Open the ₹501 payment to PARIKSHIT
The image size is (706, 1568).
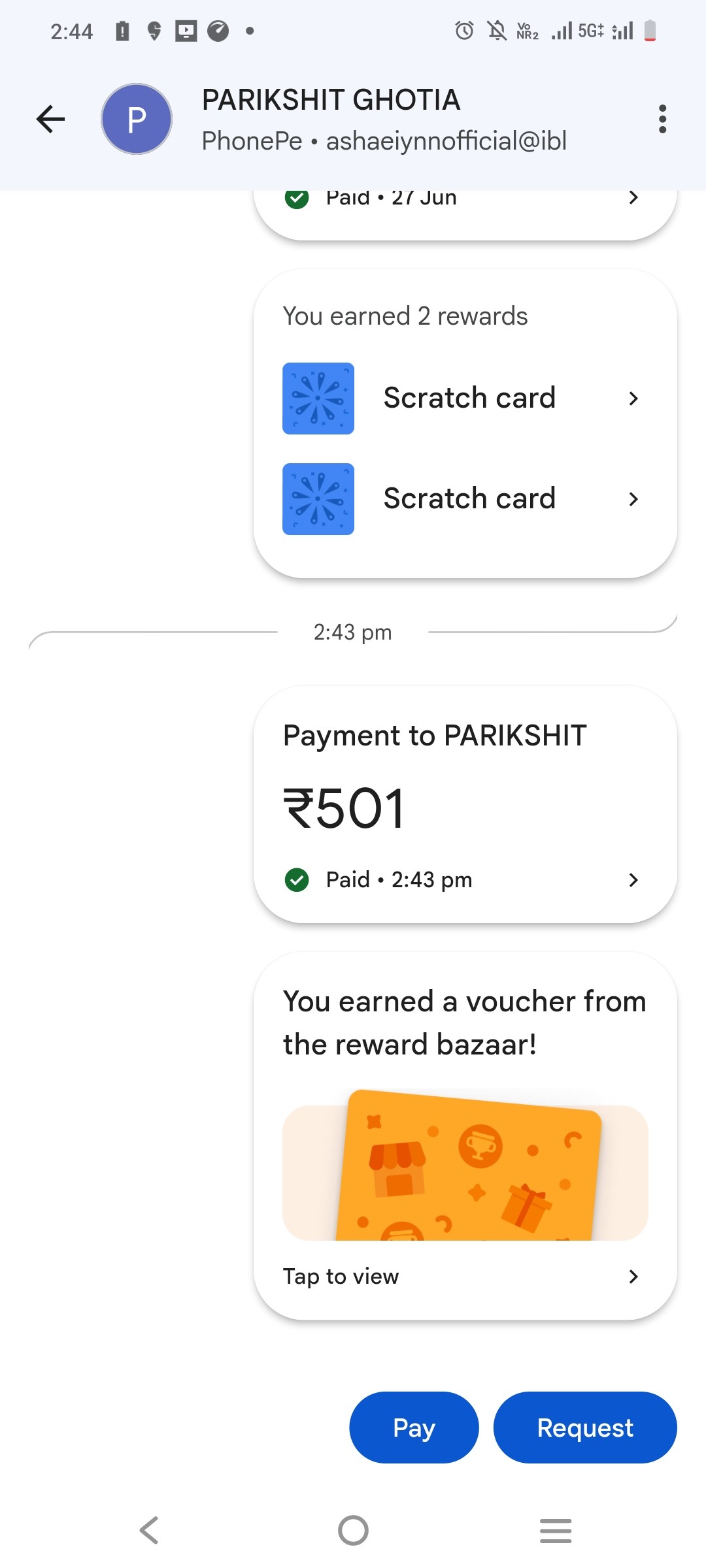(465, 804)
